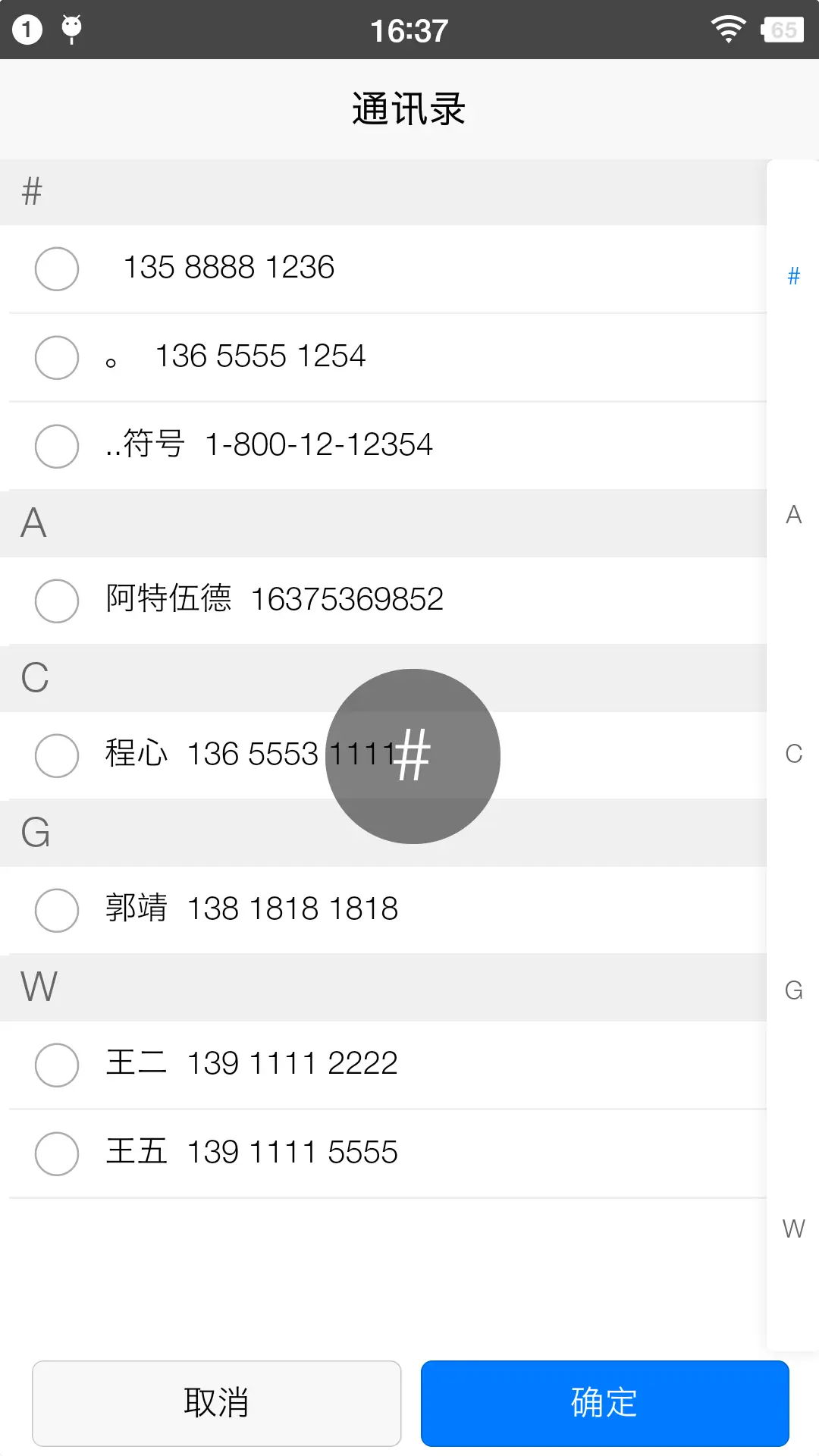Image resolution: width=819 pixels, height=1456 pixels.
Task: Jump to letter A in the side index
Action: coord(793,515)
